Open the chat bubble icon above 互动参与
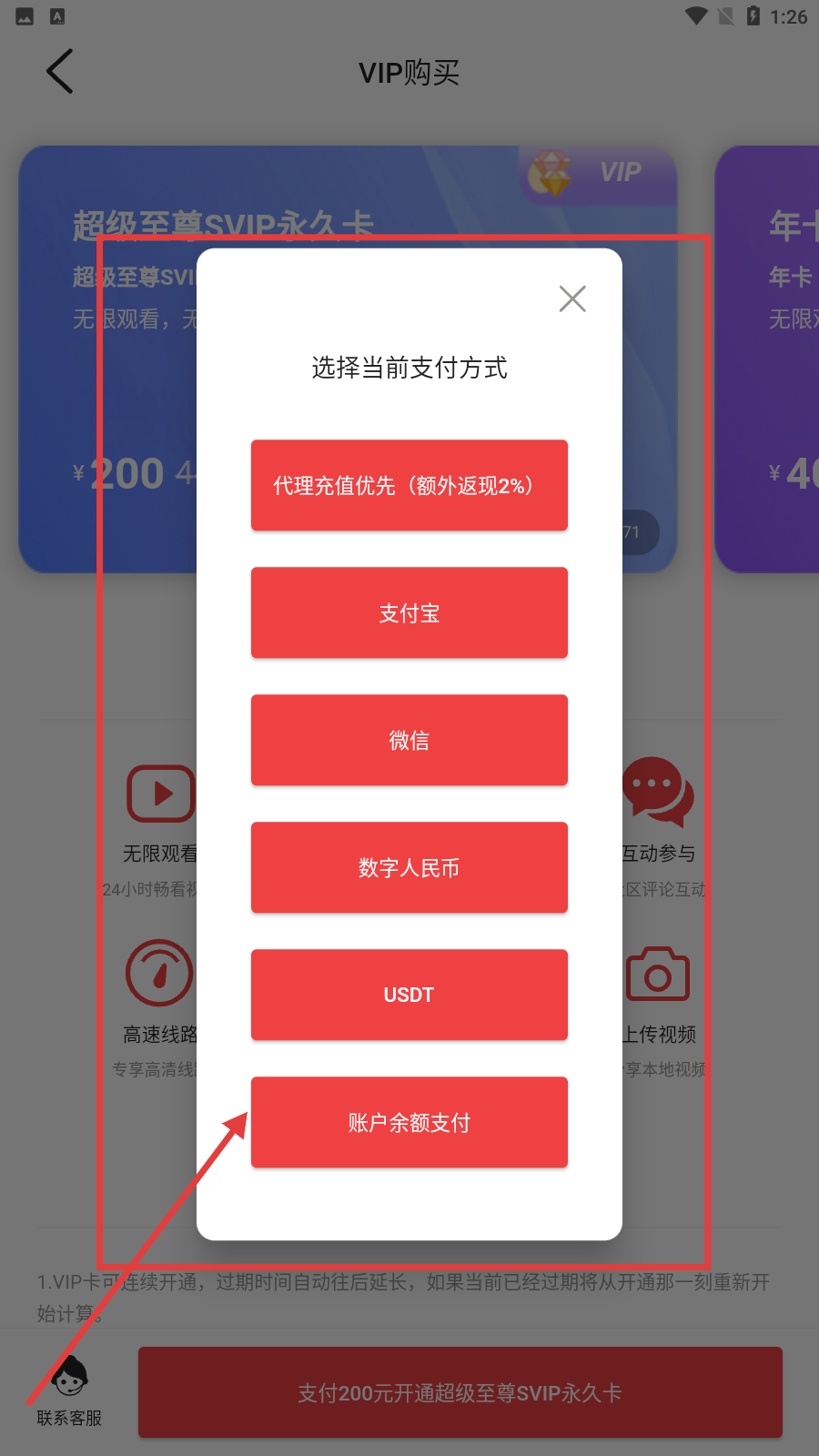This screenshot has width=819, height=1456. pyautogui.click(x=657, y=794)
